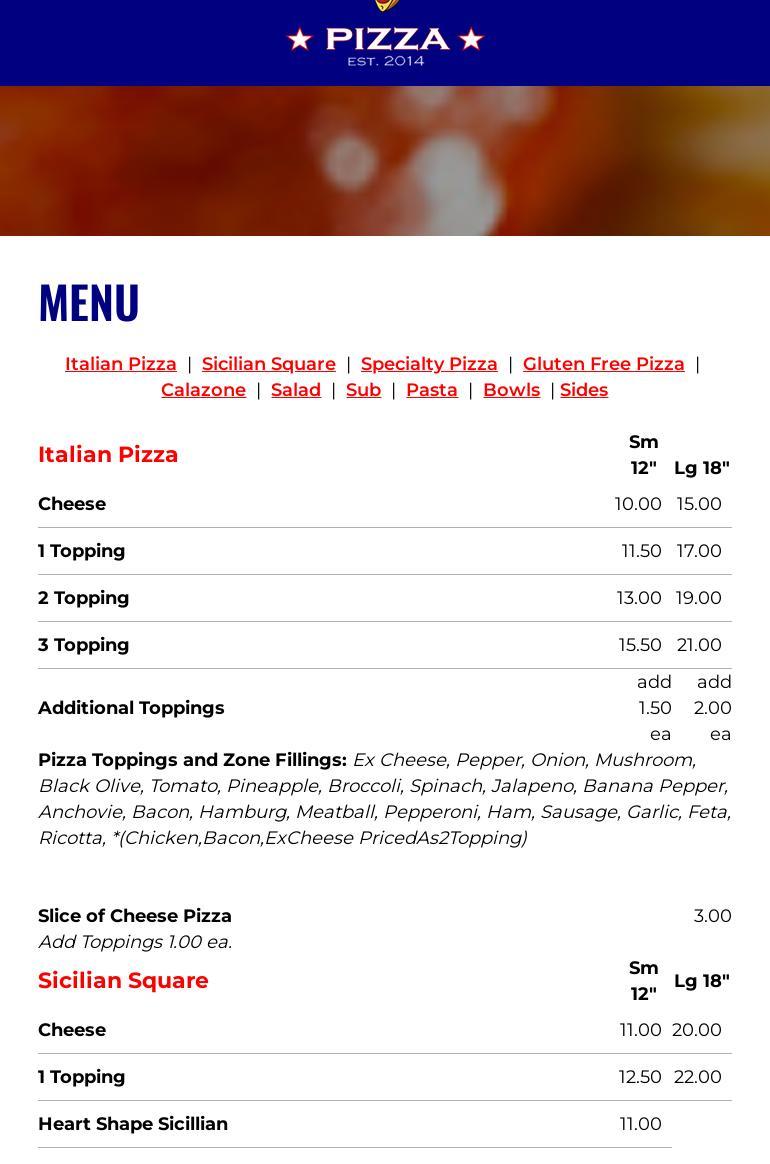Jump to the Italian Pizza section
This screenshot has width=770, height=1164.
[121, 364]
